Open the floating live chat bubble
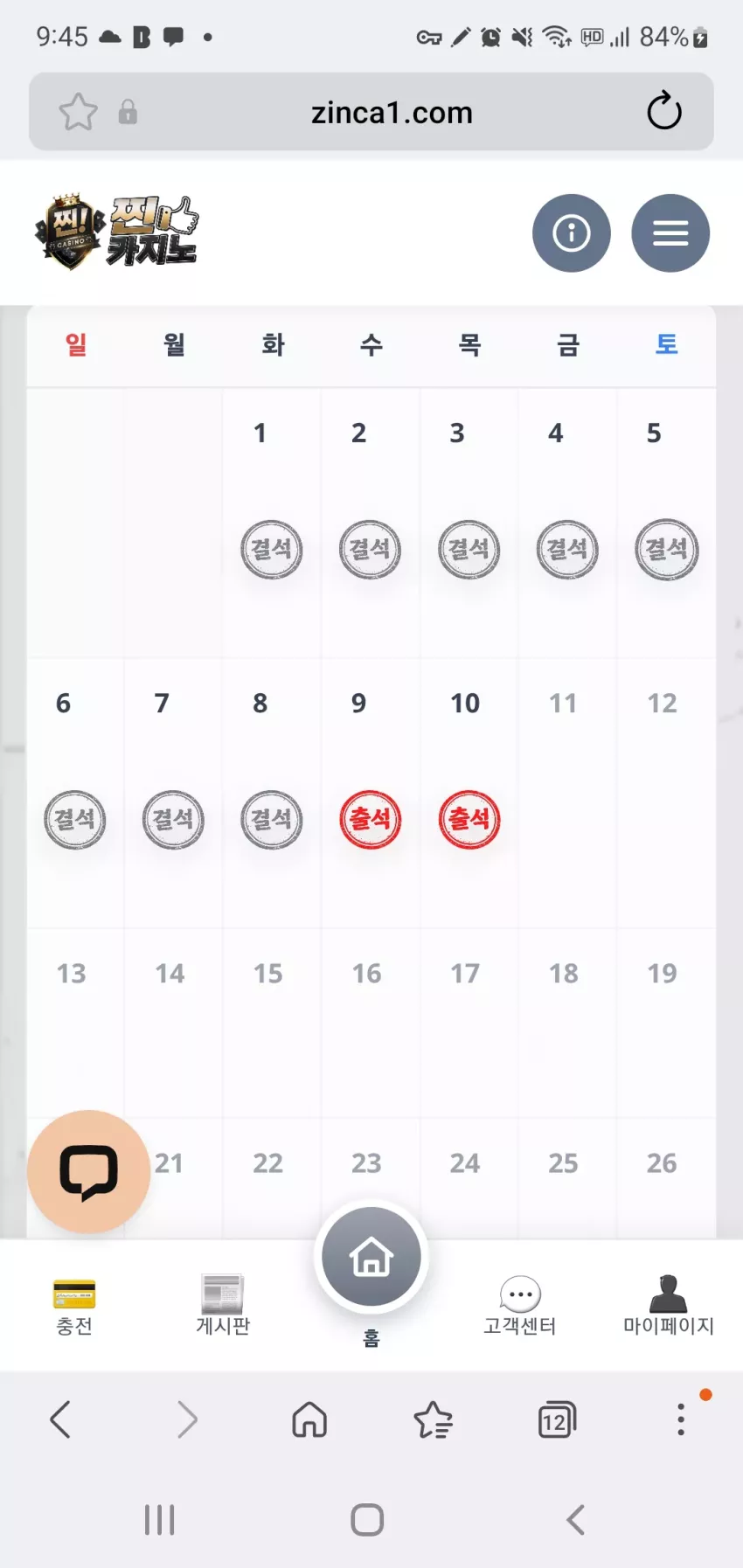 click(89, 1171)
